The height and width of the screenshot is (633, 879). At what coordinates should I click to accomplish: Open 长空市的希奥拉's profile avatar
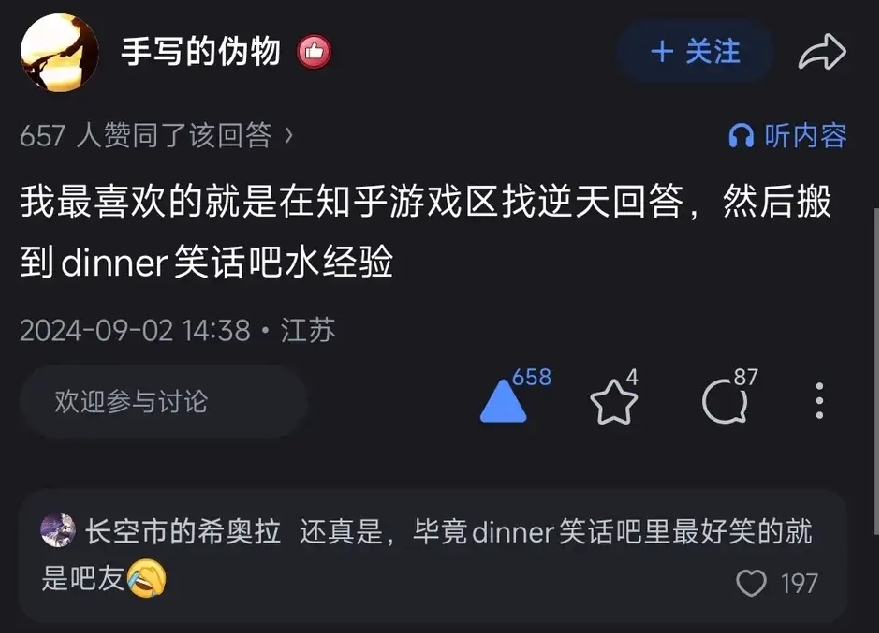58,530
